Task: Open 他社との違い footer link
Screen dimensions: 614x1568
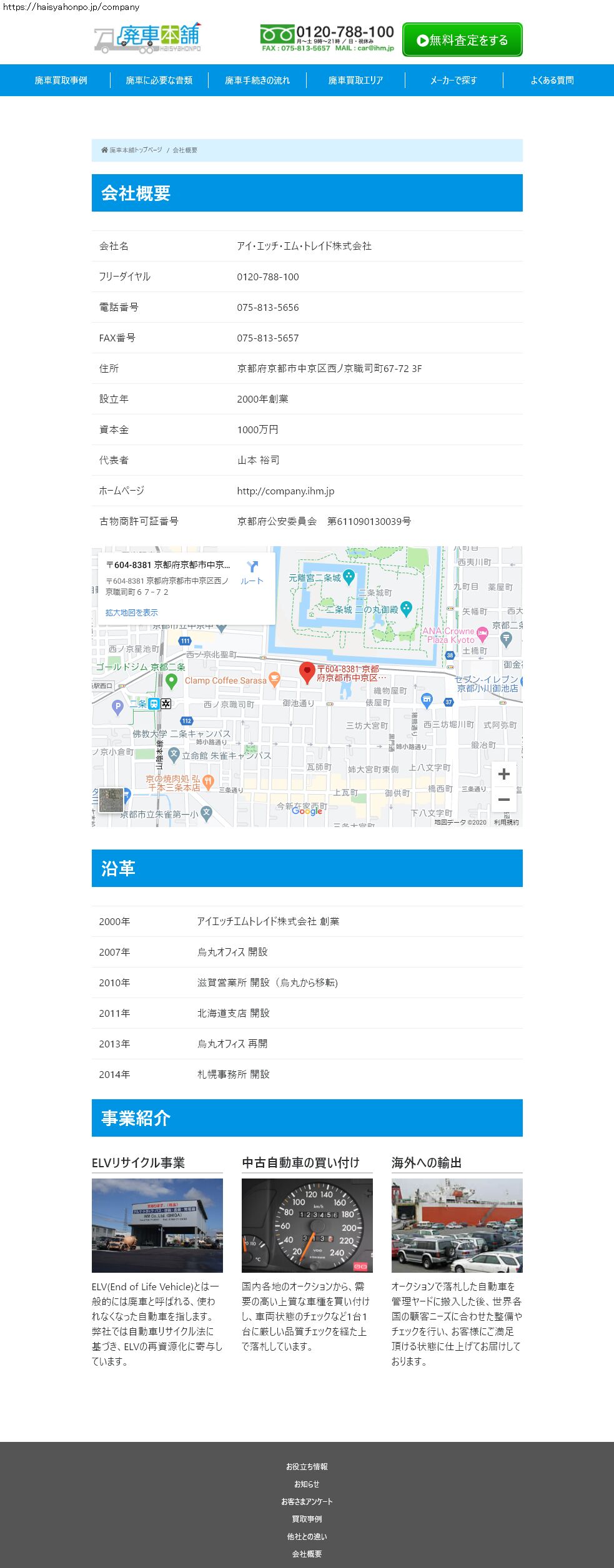Action: click(307, 1536)
